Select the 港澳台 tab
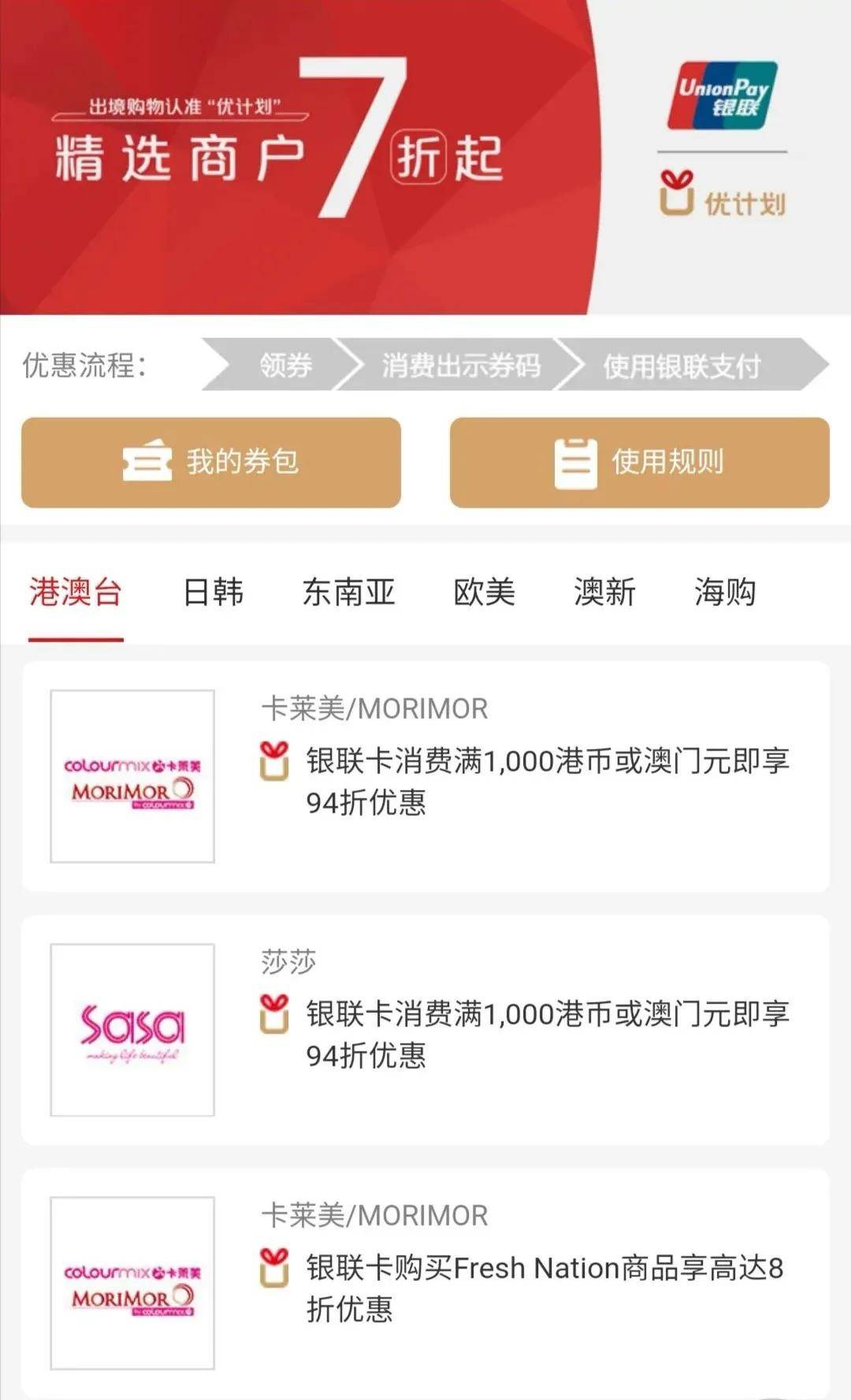The image size is (851, 1400). tap(76, 592)
